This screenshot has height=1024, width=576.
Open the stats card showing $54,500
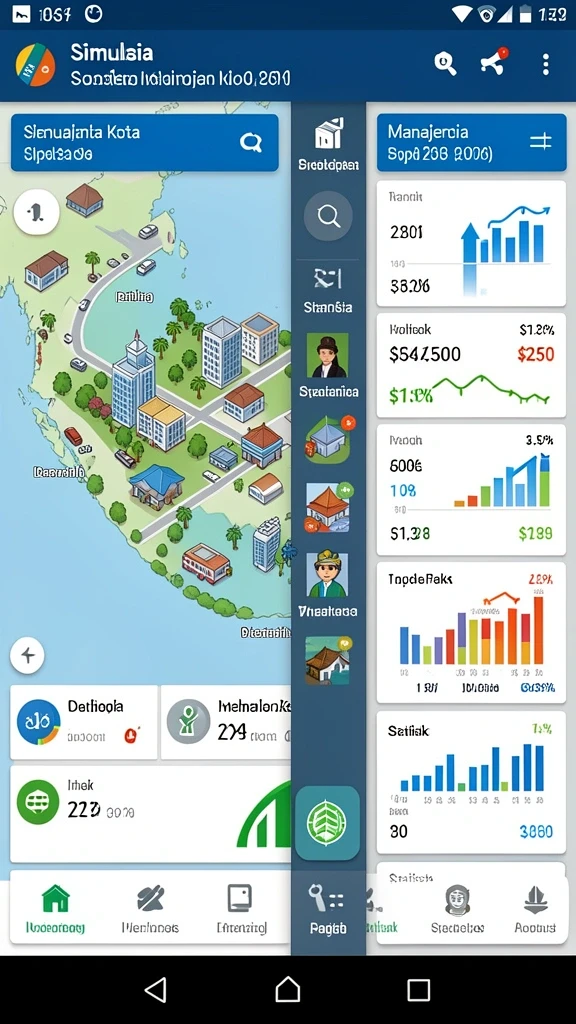[x=471, y=365]
